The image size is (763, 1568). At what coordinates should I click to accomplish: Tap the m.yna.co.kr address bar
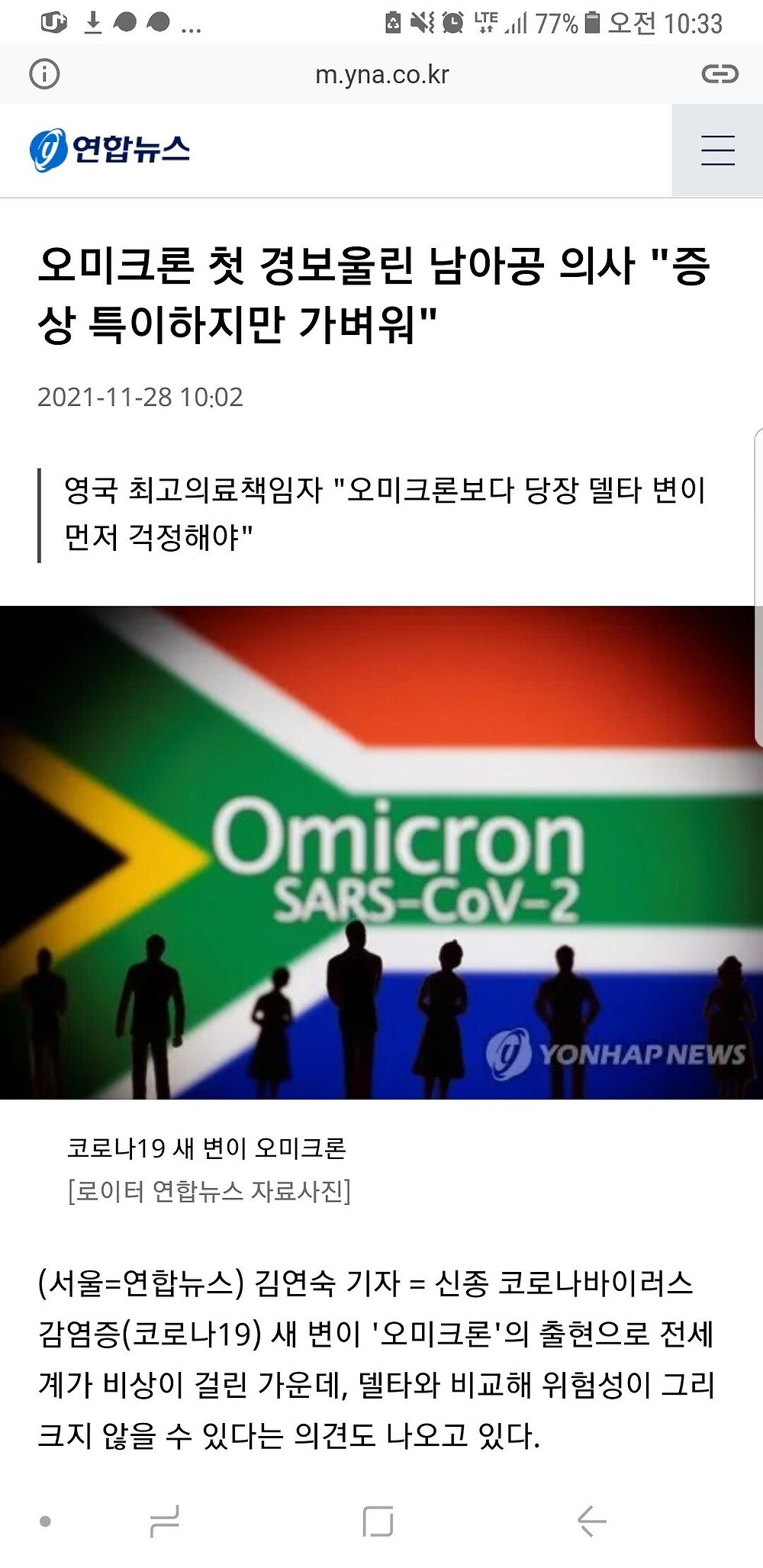pyautogui.click(x=381, y=75)
